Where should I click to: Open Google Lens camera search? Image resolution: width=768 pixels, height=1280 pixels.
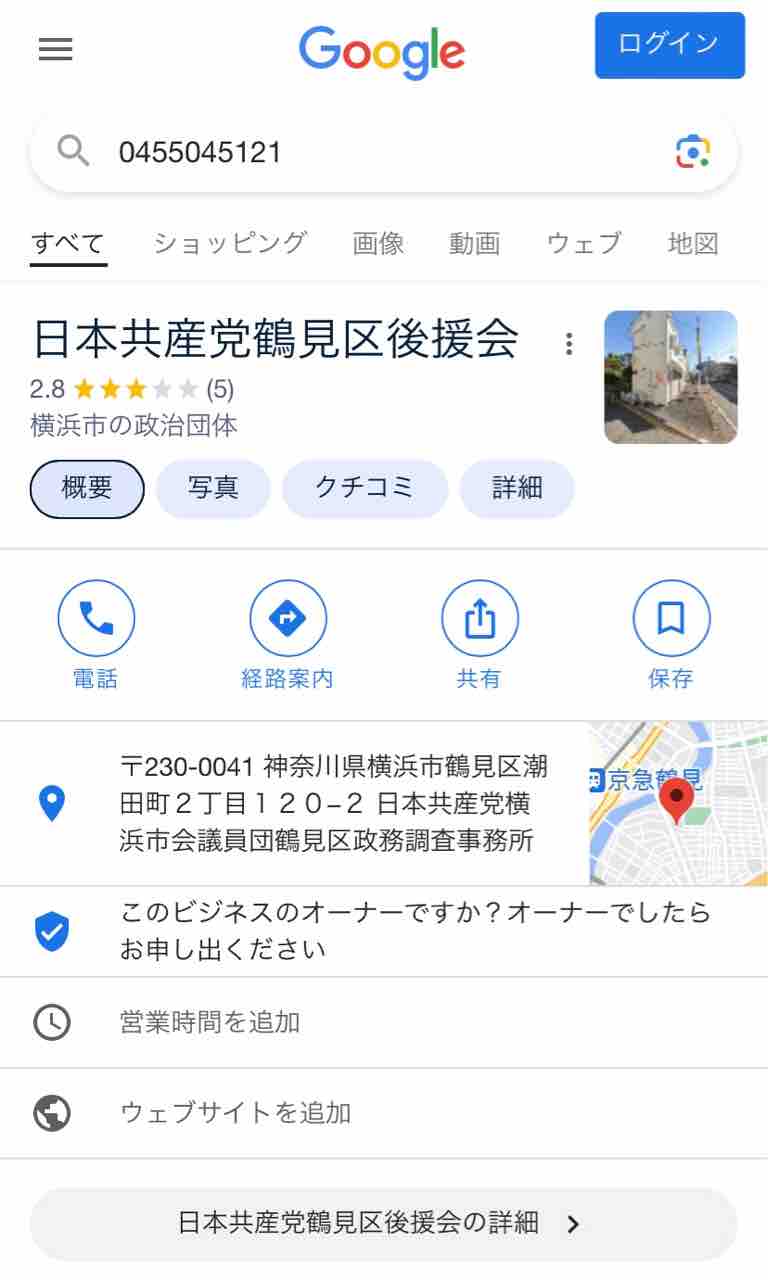click(x=692, y=152)
